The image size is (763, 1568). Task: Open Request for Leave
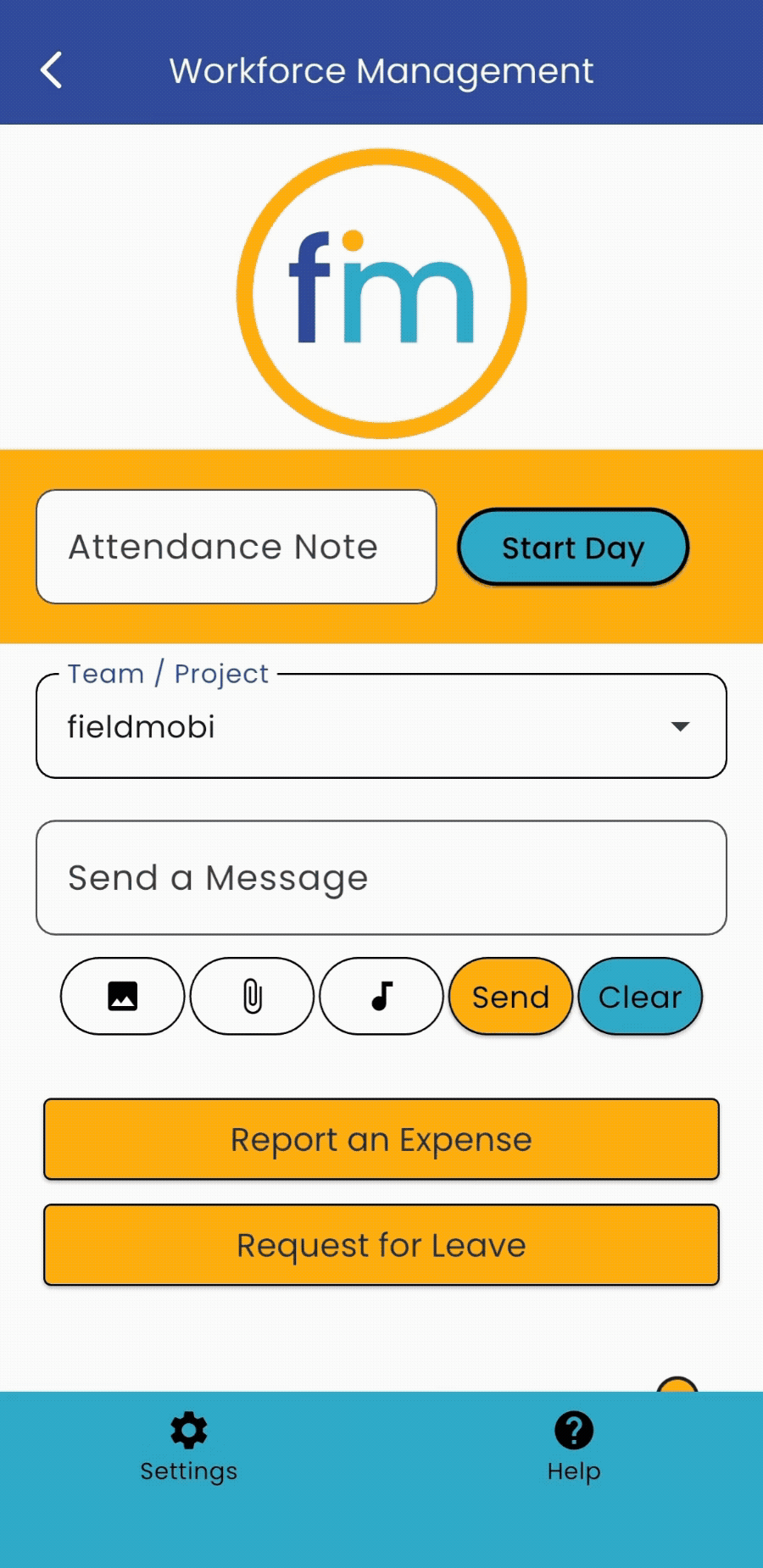point(381,1245)
